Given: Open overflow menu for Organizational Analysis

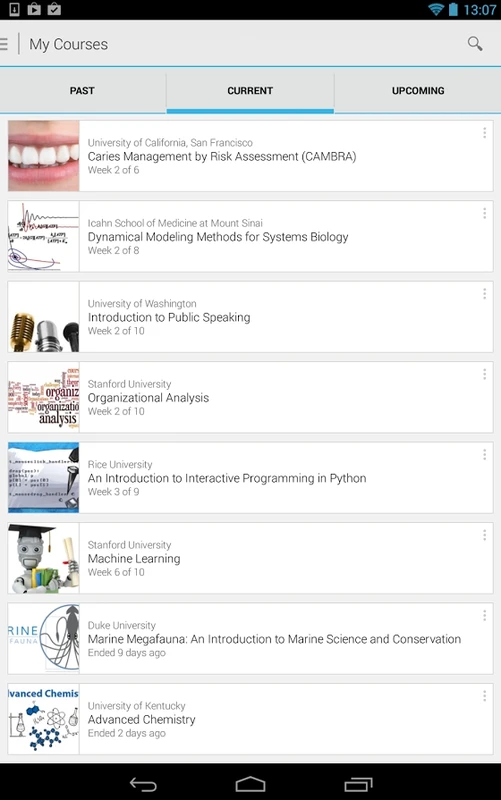Looking at the screenshot, I should [x=484, y=374].
